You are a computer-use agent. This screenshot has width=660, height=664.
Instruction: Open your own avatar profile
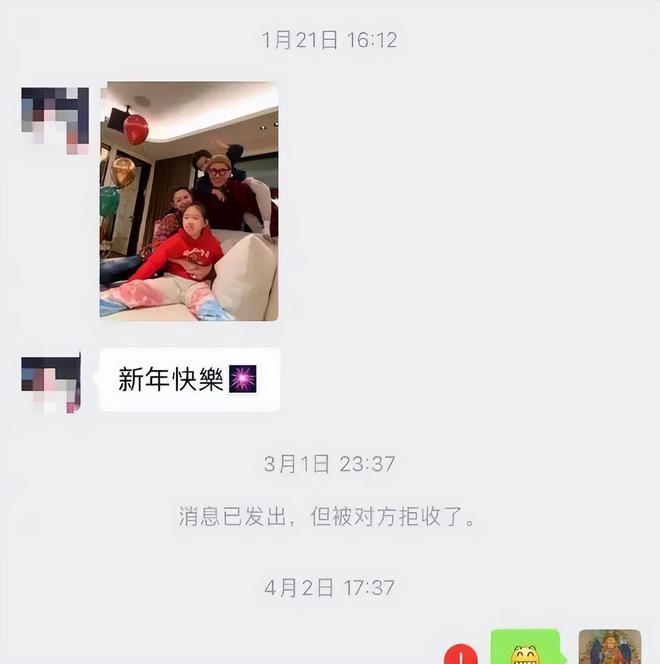[x=609, y=648]
